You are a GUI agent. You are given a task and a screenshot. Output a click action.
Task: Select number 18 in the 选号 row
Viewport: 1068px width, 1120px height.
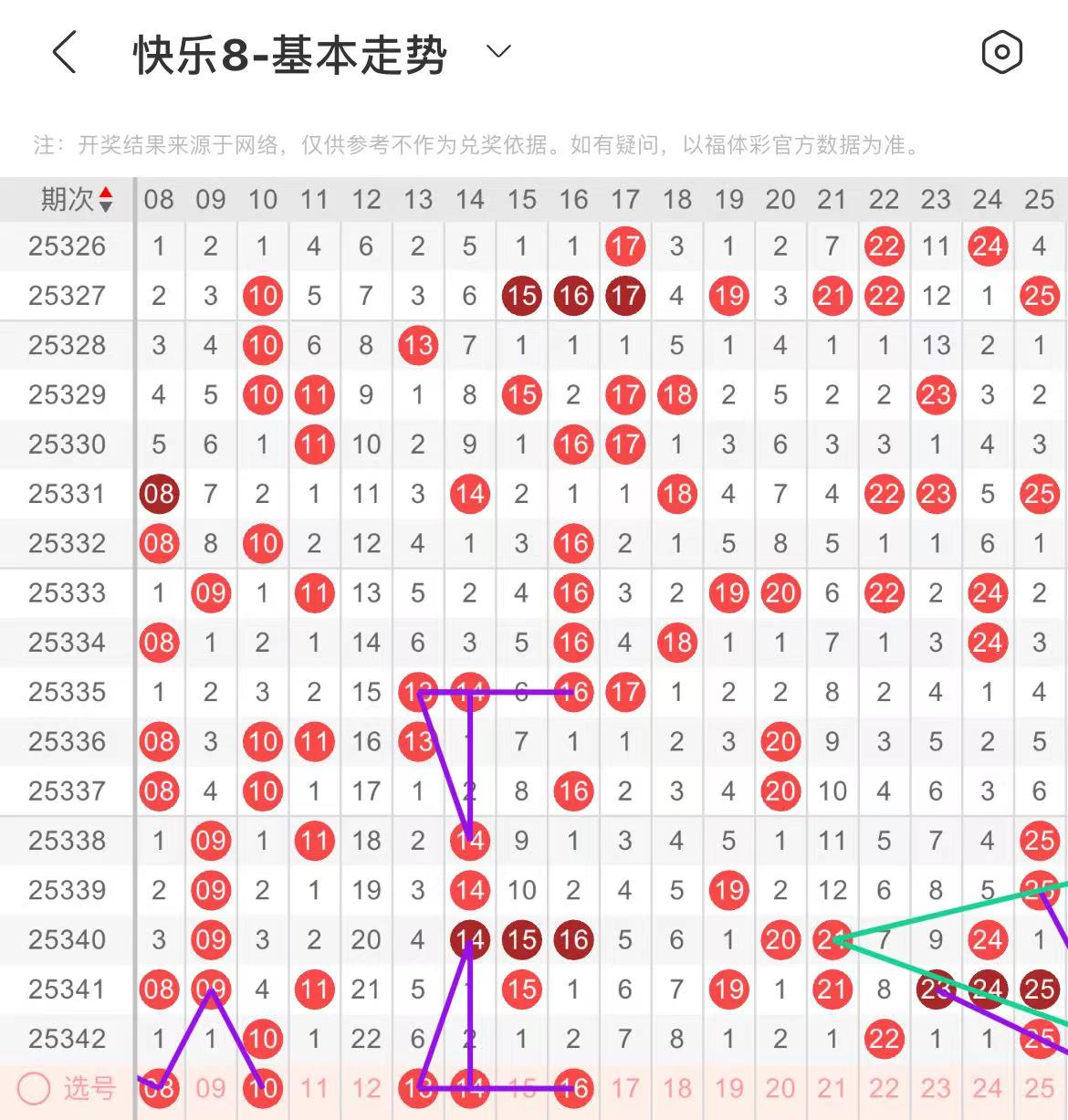pos(676,1088)
